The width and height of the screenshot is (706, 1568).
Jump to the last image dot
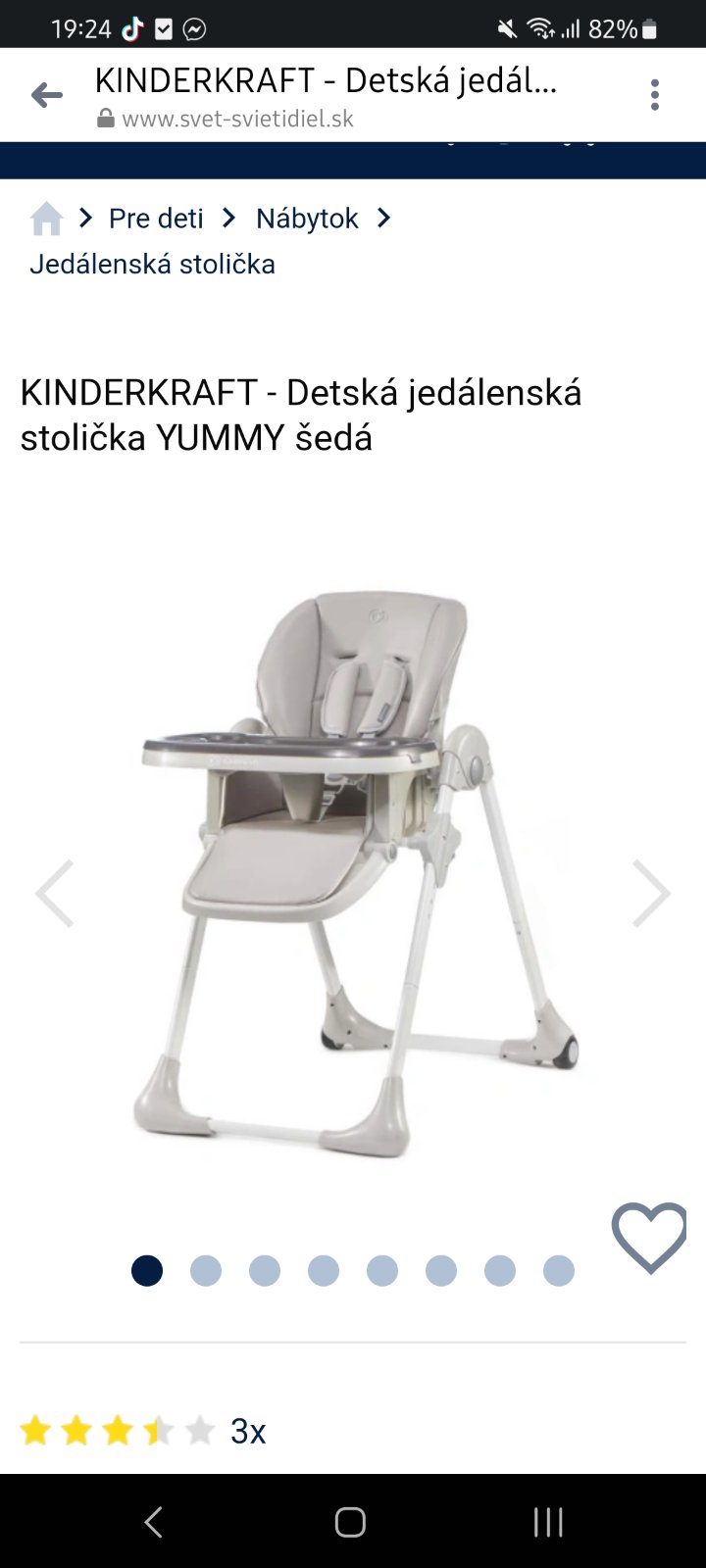[x=559, y=1271]
